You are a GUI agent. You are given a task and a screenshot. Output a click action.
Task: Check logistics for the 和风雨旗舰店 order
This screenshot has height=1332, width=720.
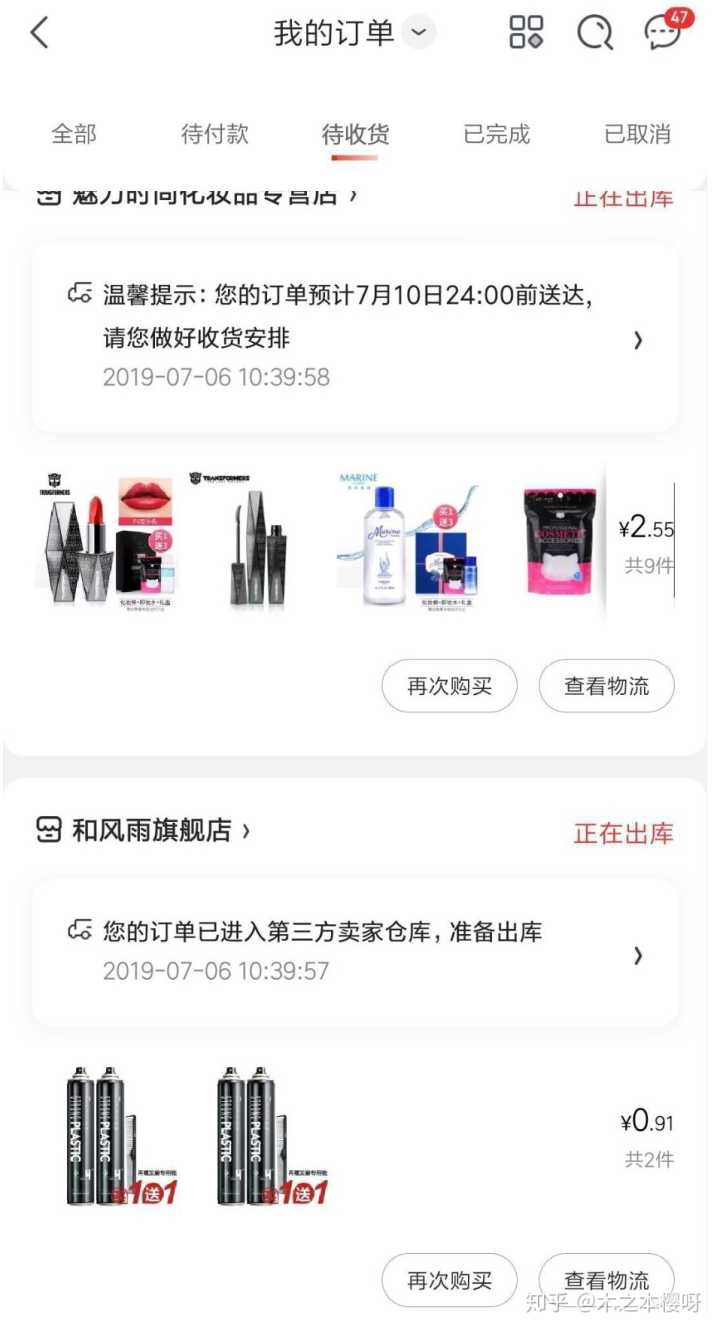(606, 1280)
